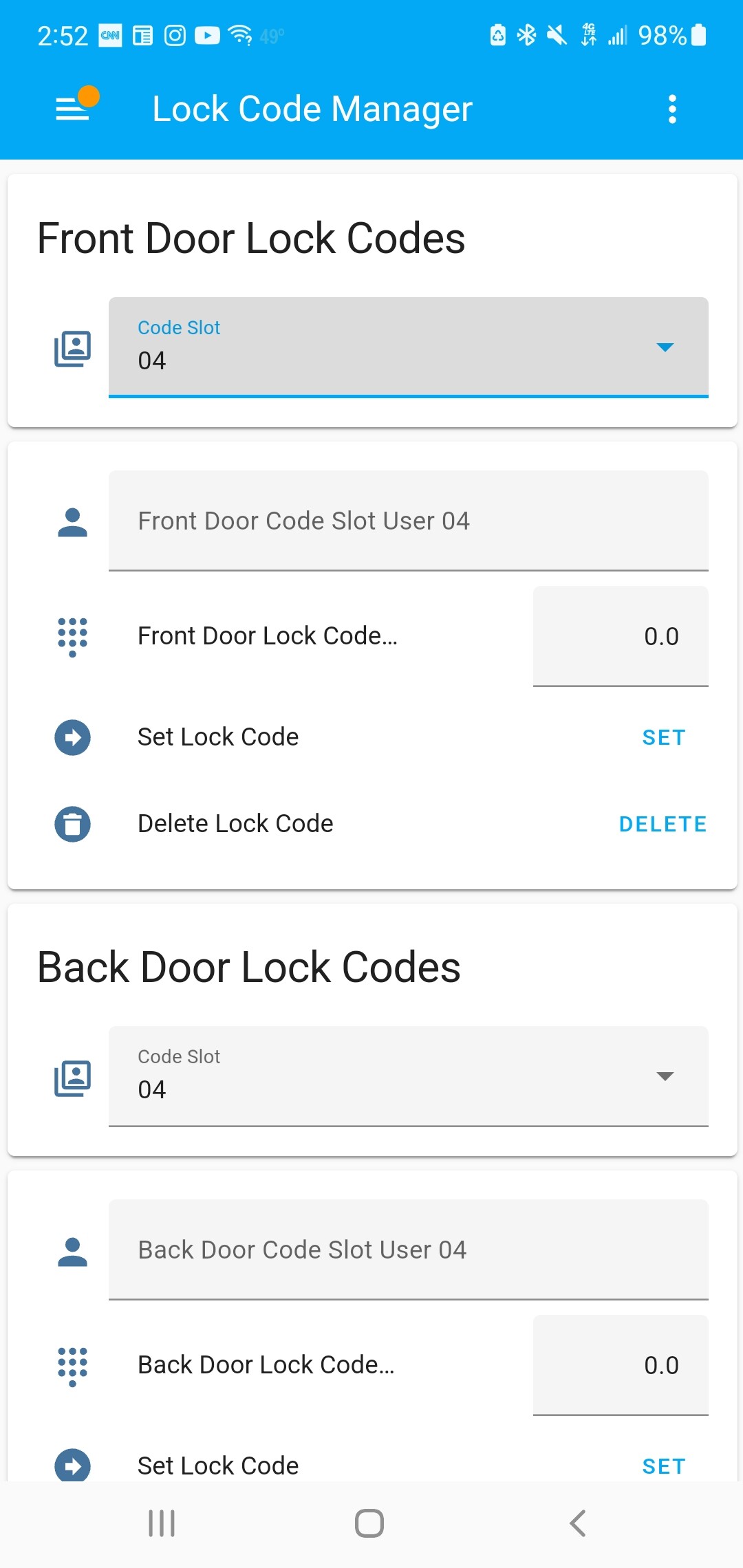Click the Front Door Code Slot User 04 name field

pyautogui.click(x=409, y=520)
